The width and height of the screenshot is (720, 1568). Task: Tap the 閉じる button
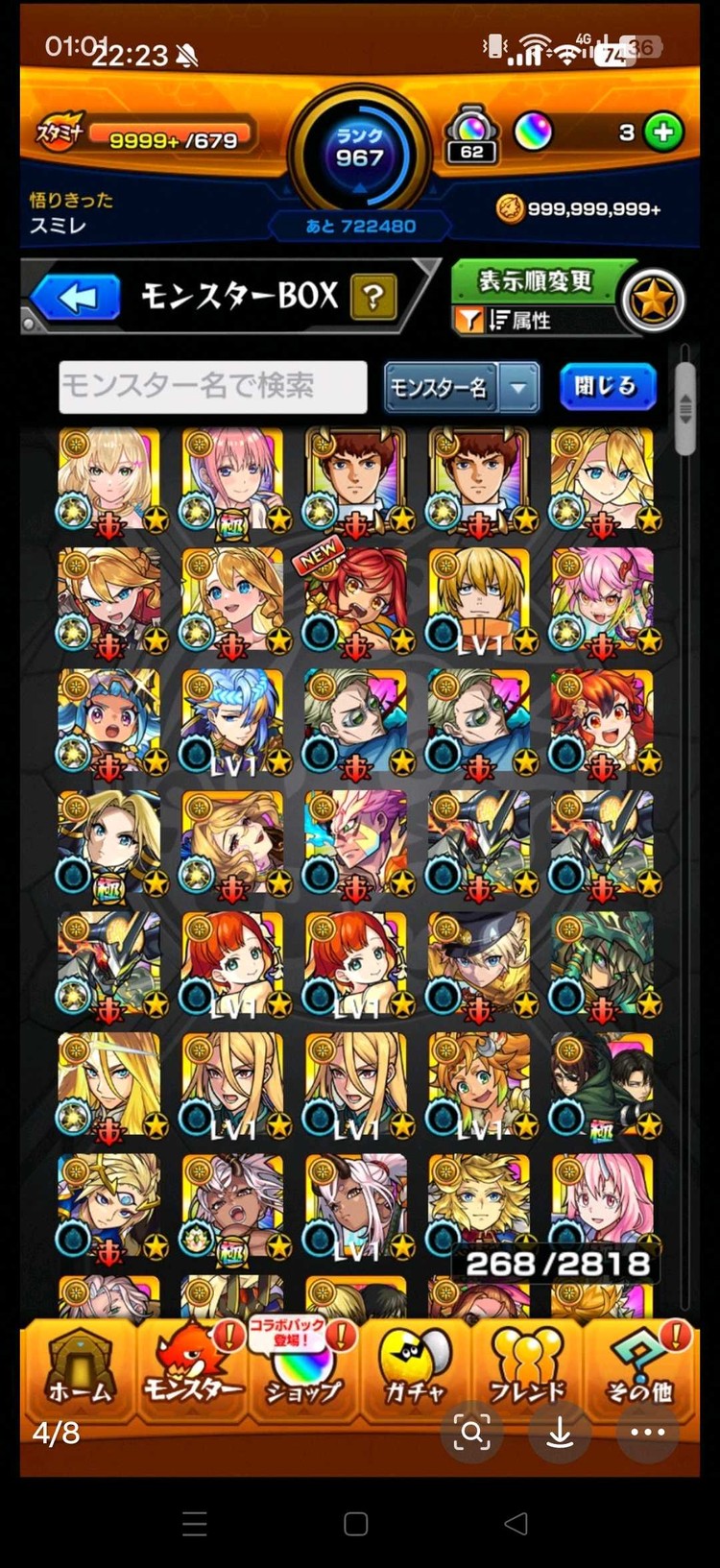607,387
